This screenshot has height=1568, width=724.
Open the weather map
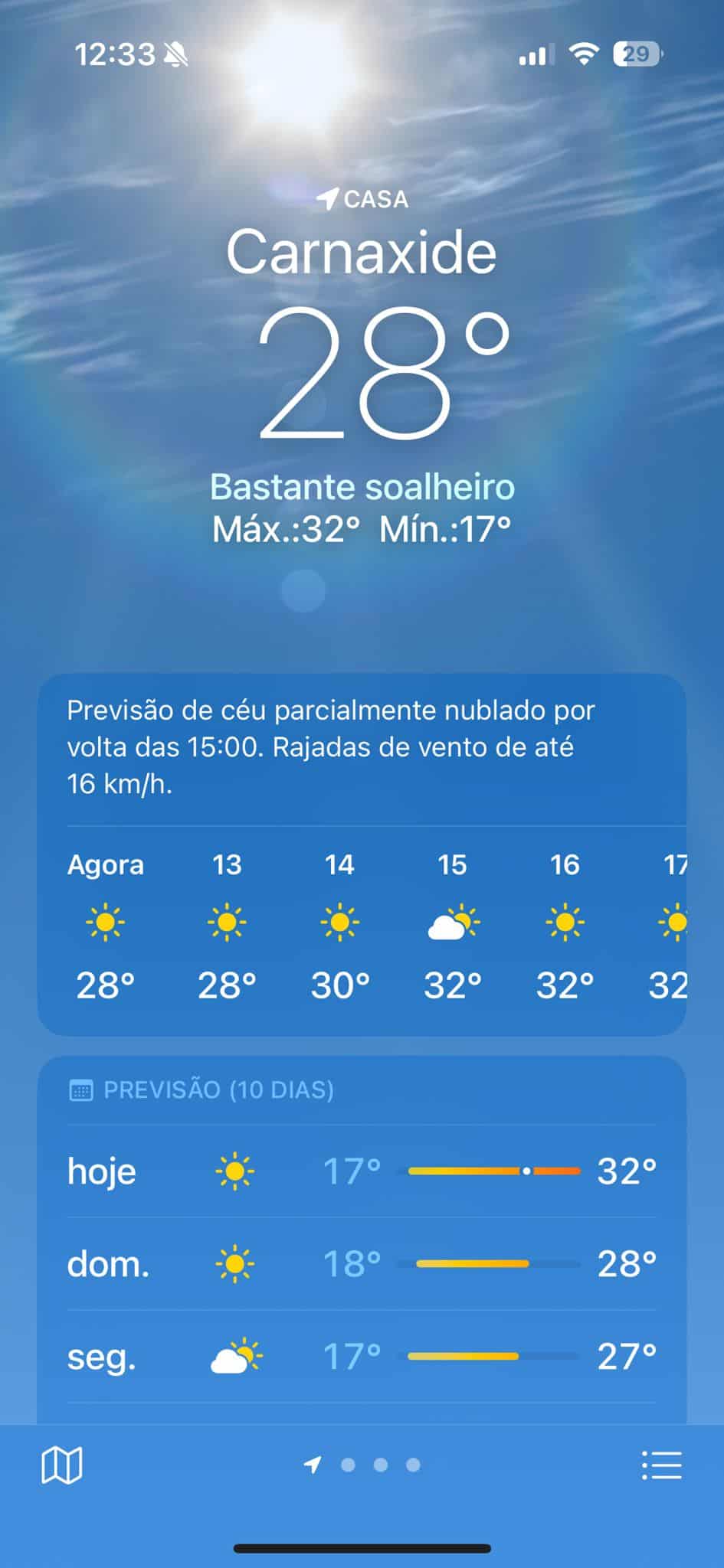[61, 1465]
